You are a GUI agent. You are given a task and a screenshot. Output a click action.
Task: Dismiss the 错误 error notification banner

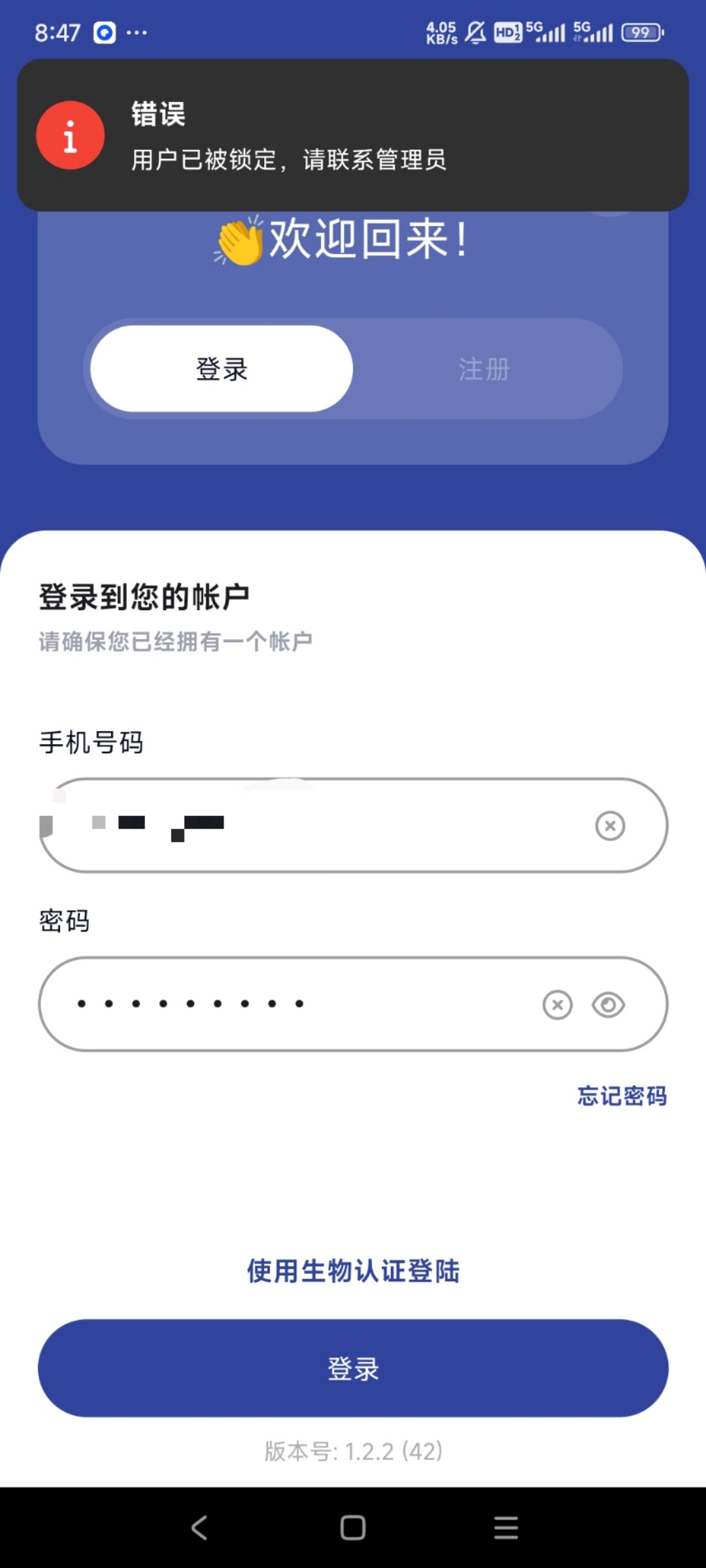353,134
